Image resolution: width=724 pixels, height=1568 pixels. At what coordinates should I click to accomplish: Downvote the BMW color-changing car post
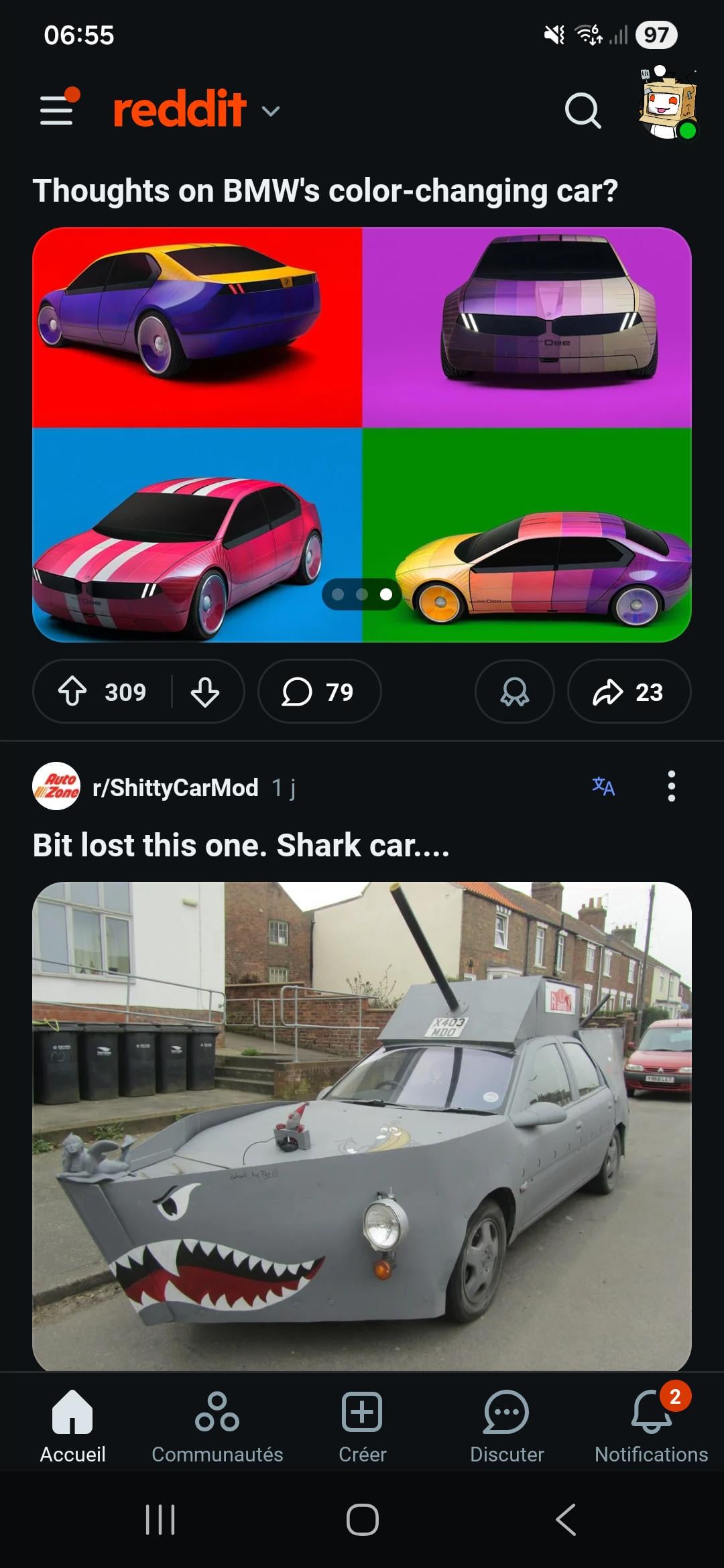click(x=205, y=692)
